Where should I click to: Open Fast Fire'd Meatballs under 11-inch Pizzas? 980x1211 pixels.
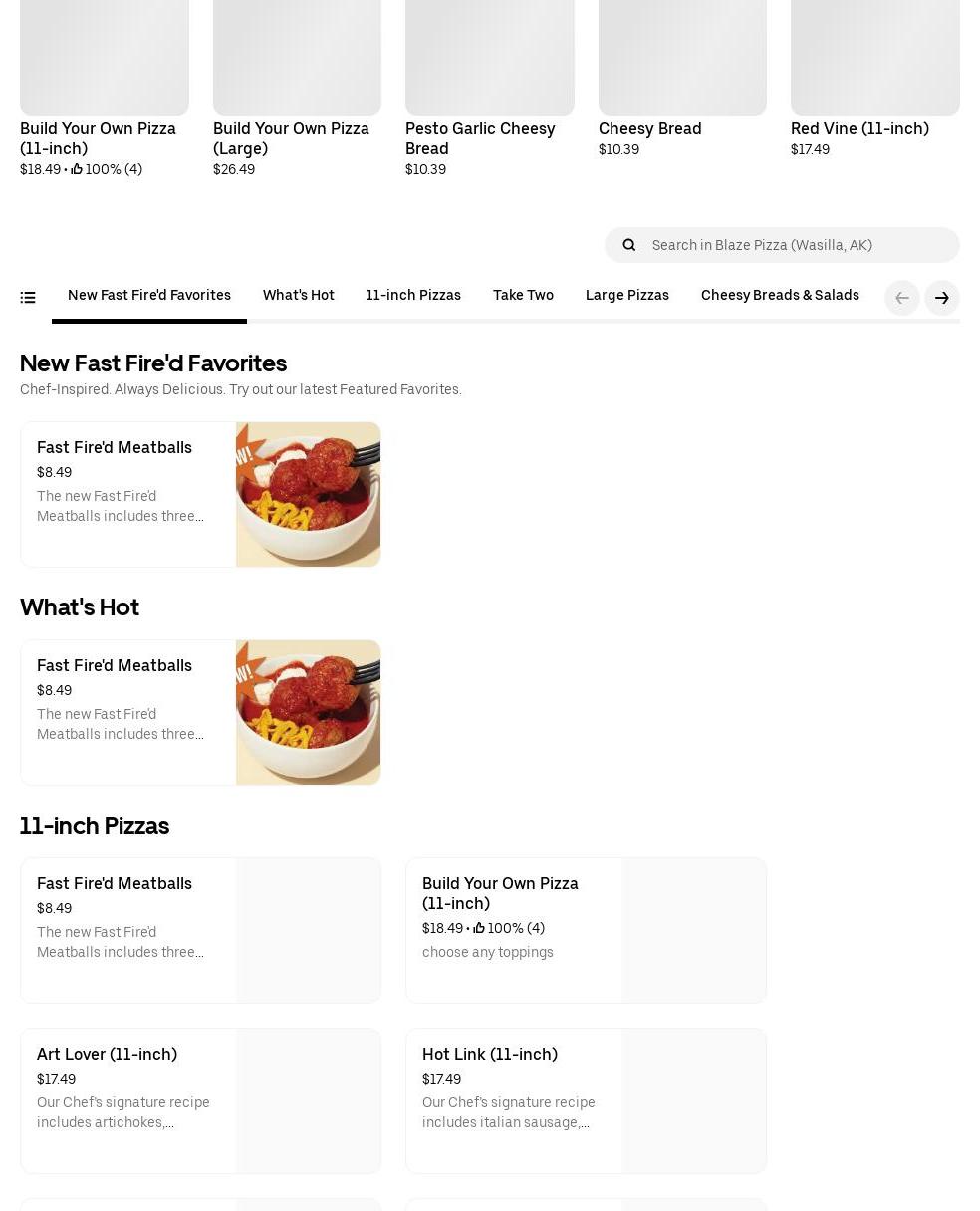pyautogui.click(x=200, y=930)
